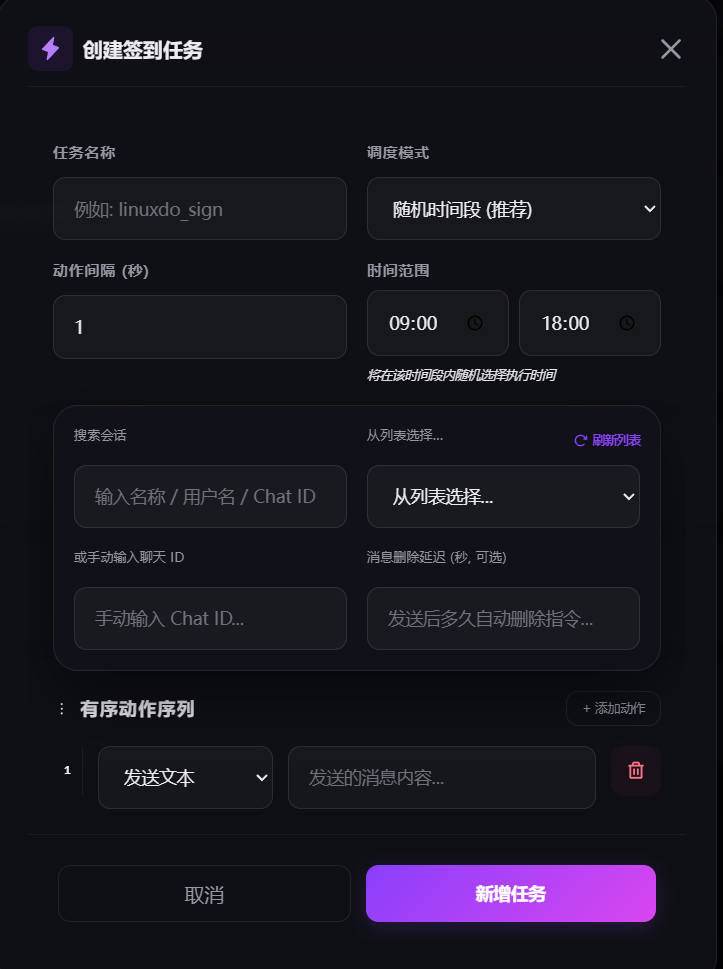Tap the 搜索会话 search field
This screenshot has height=969, width=723.
pyautogui.click(x=210, y=496)
